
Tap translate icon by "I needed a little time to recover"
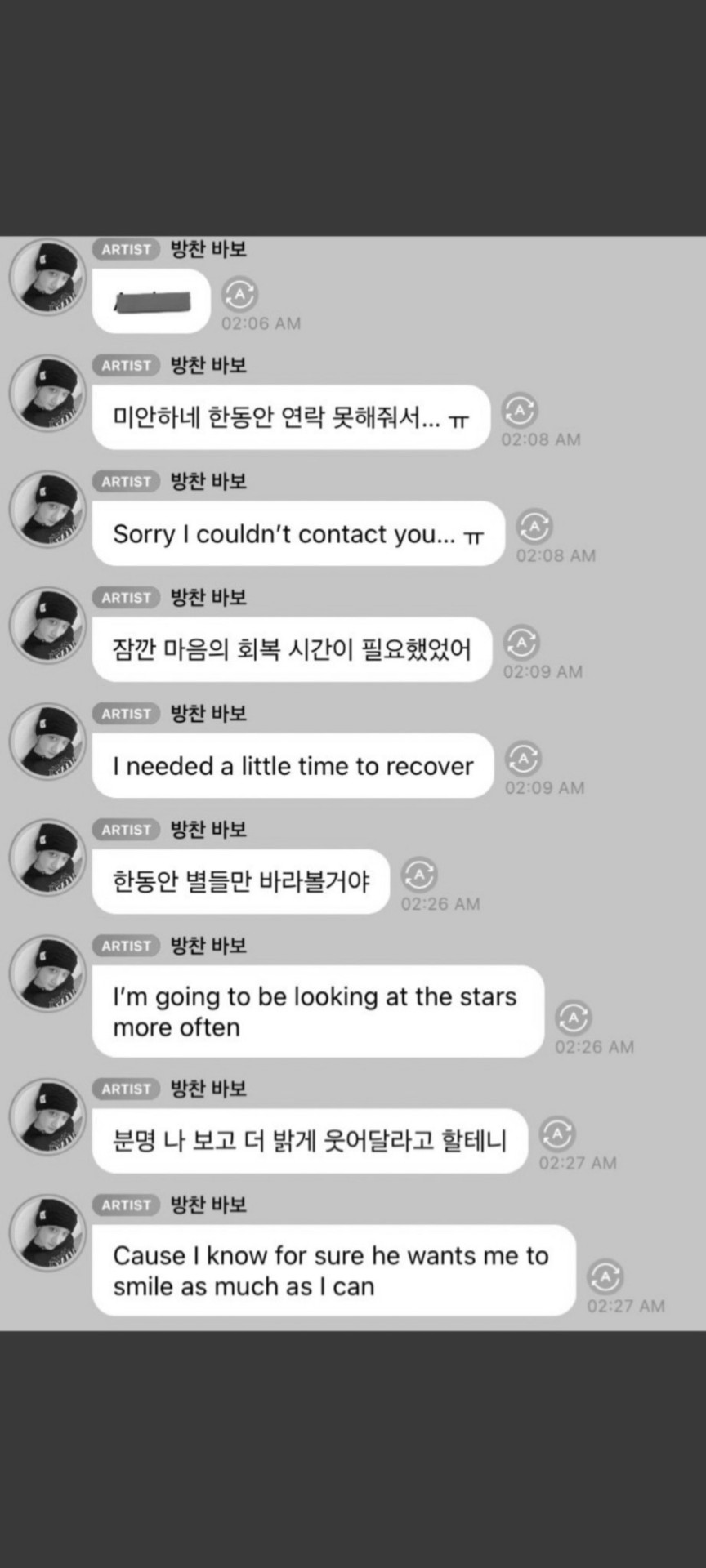(x=523, y=759)
